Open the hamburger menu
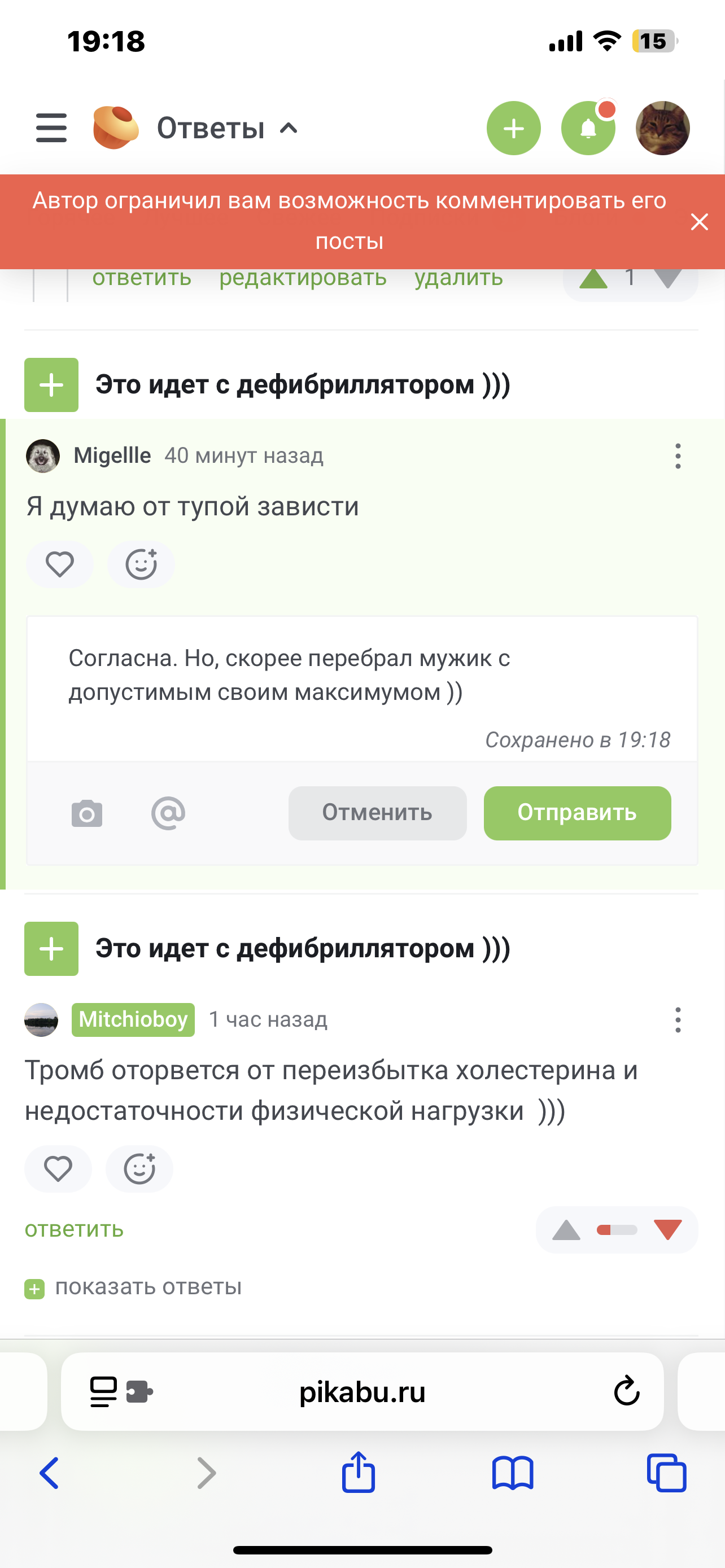The image size is (725, 1568). pos(51,128)
